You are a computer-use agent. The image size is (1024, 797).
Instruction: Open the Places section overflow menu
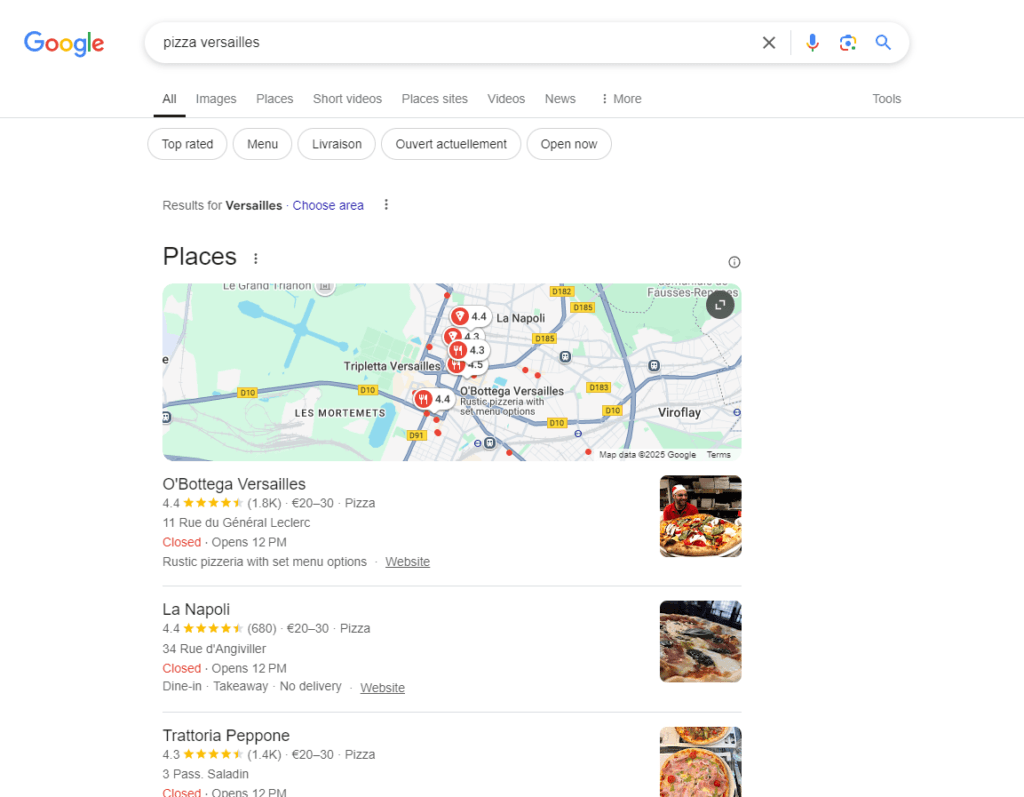[255, 258]
